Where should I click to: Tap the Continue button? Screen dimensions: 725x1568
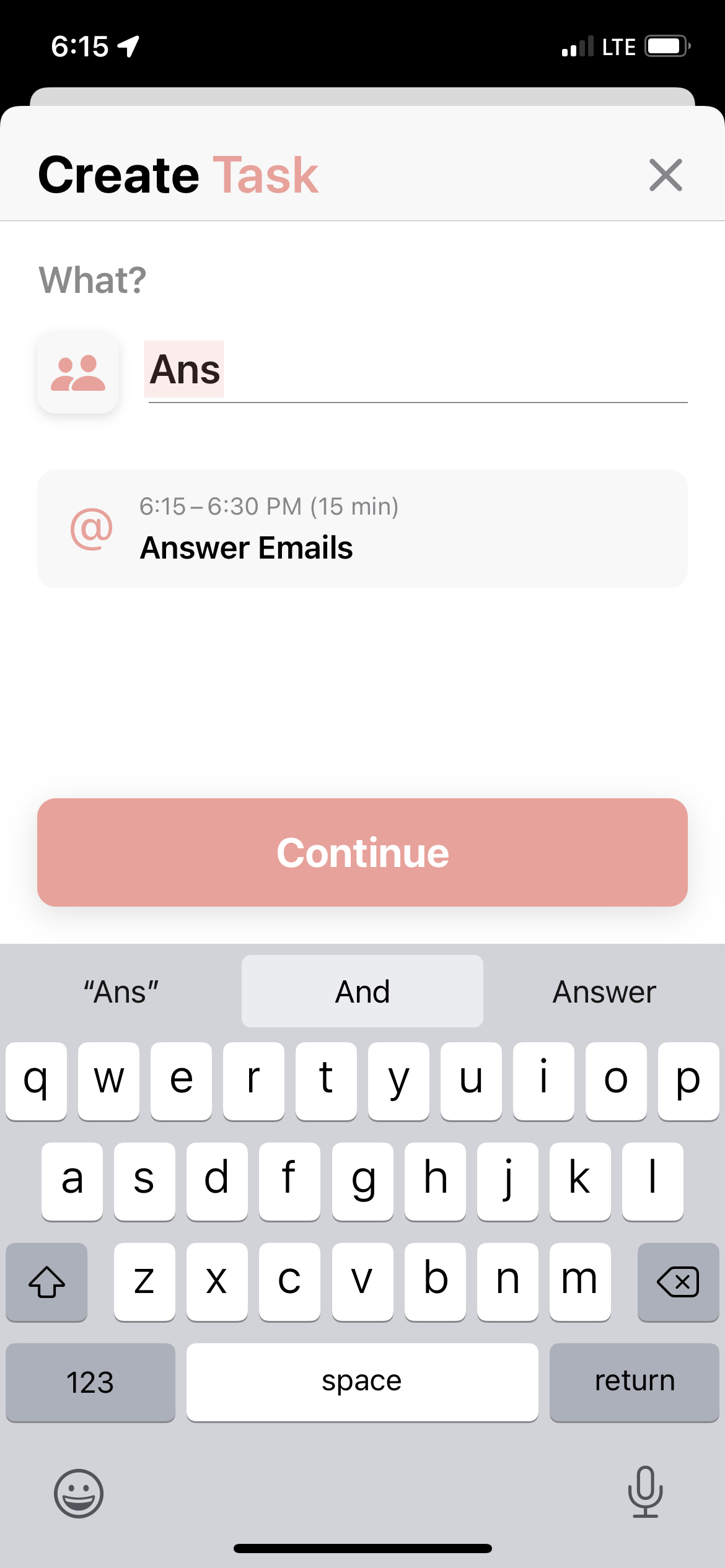pos(362,852)
